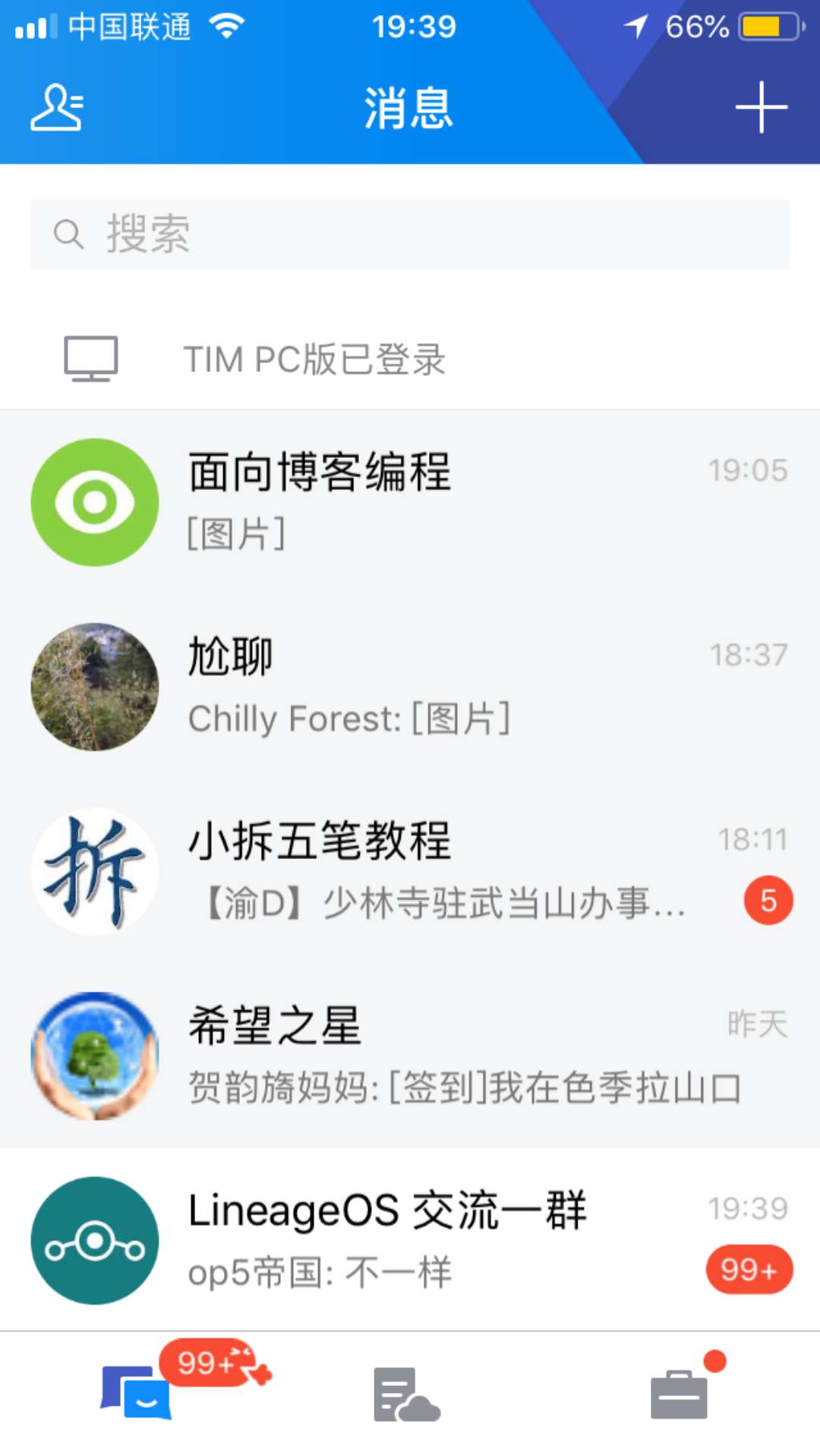Image resolution: width=820 pixels, height=1456 pixels.
Task: Switch to the cloud documents tab
Action: [x=407, y=1394]
